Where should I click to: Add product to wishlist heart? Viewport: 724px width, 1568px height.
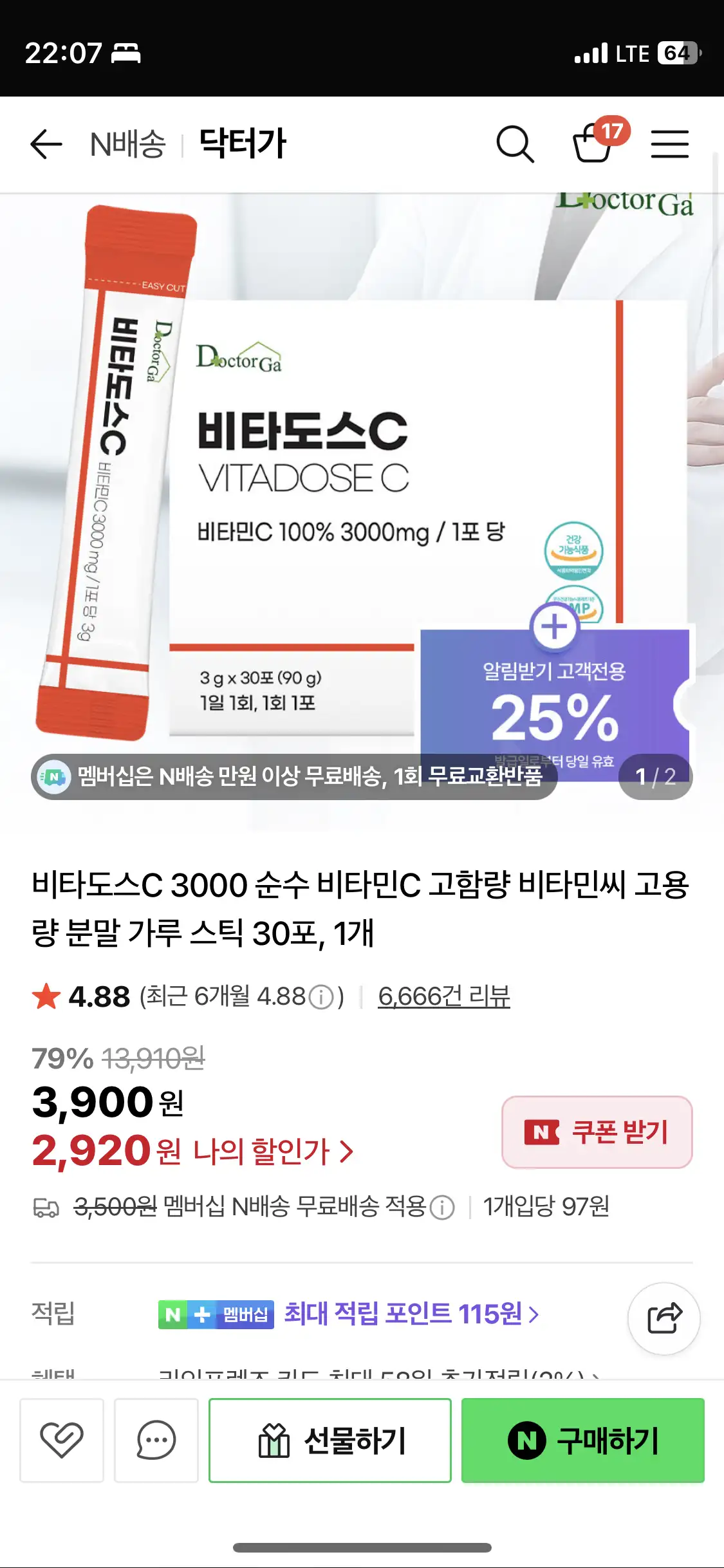coord(62,1440)
